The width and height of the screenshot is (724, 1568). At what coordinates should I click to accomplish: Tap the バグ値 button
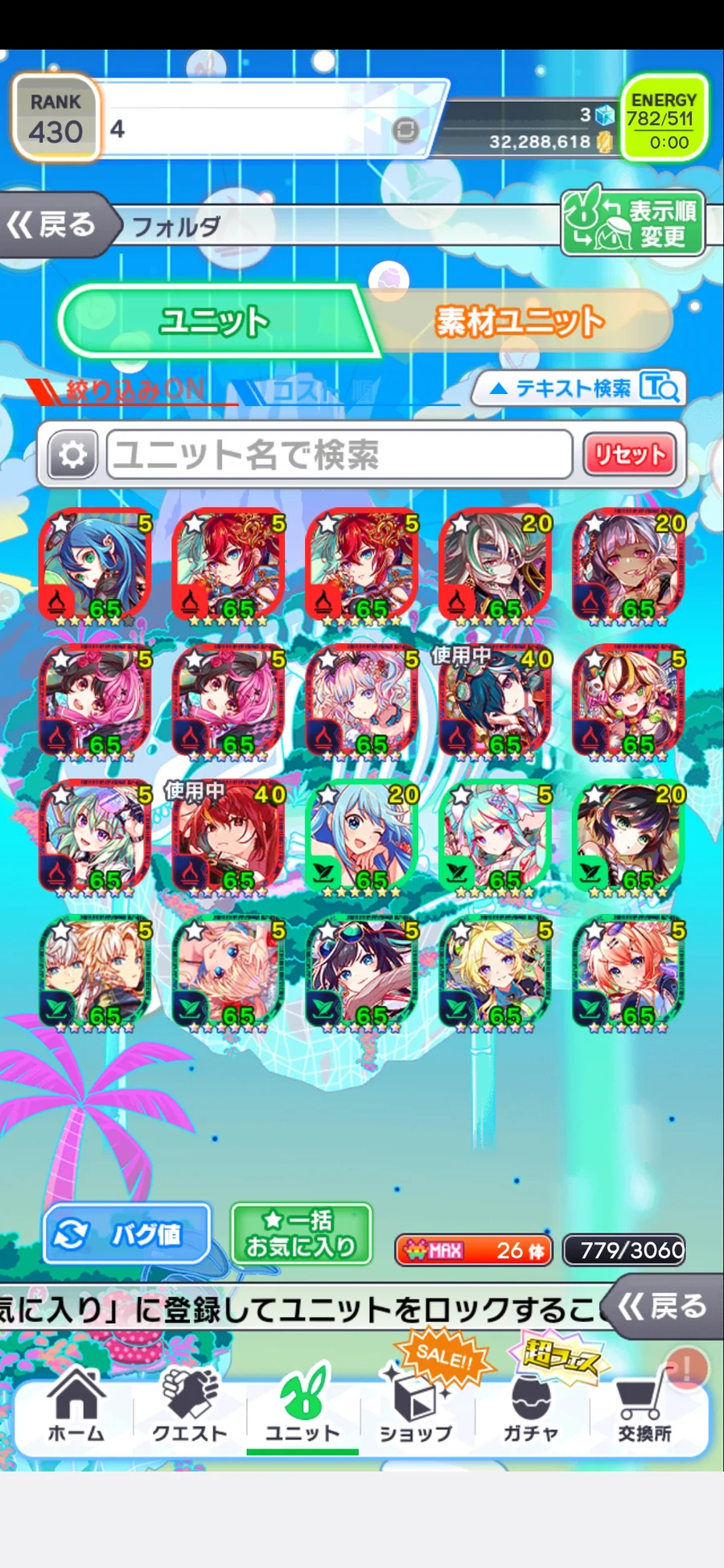(127, 1233)
